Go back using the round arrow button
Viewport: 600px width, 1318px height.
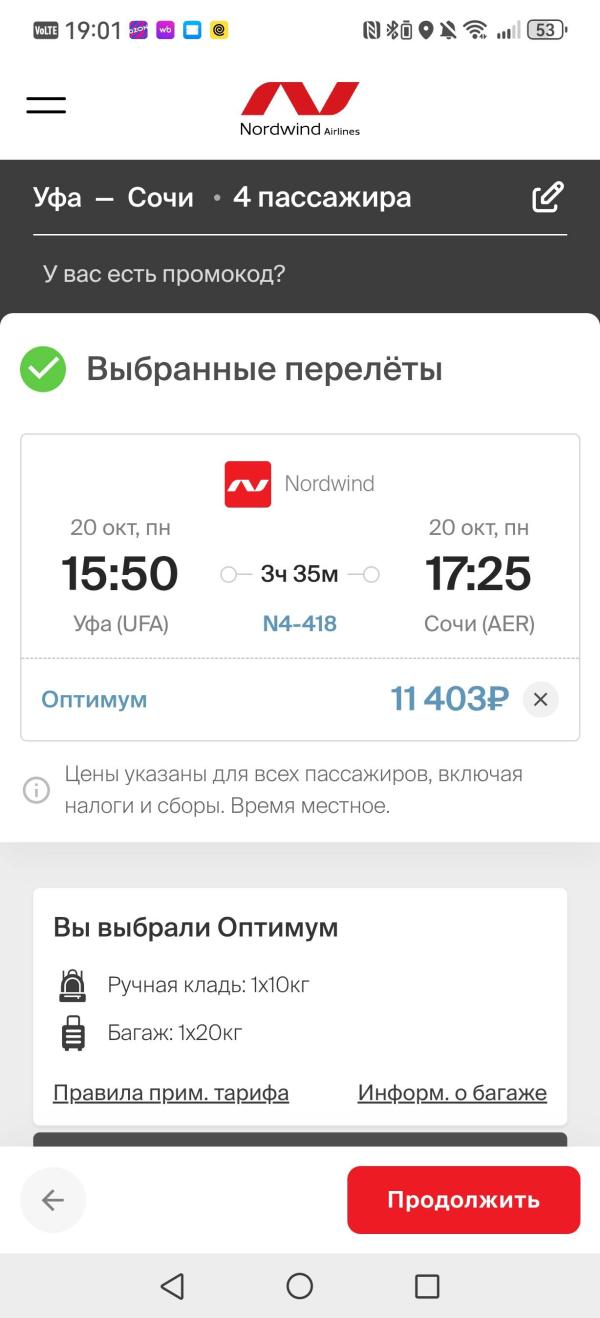(53, 1200)
